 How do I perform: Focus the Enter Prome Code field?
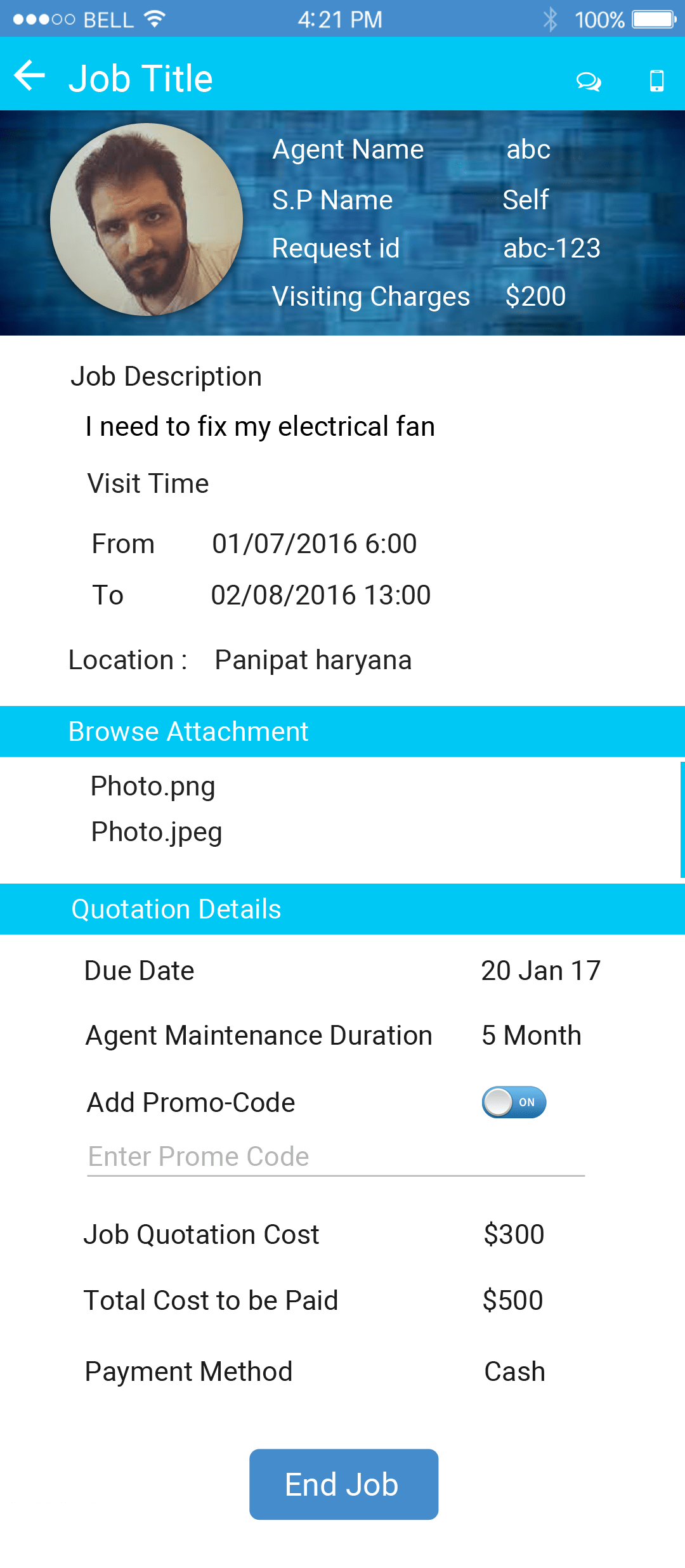point(336,1158)
